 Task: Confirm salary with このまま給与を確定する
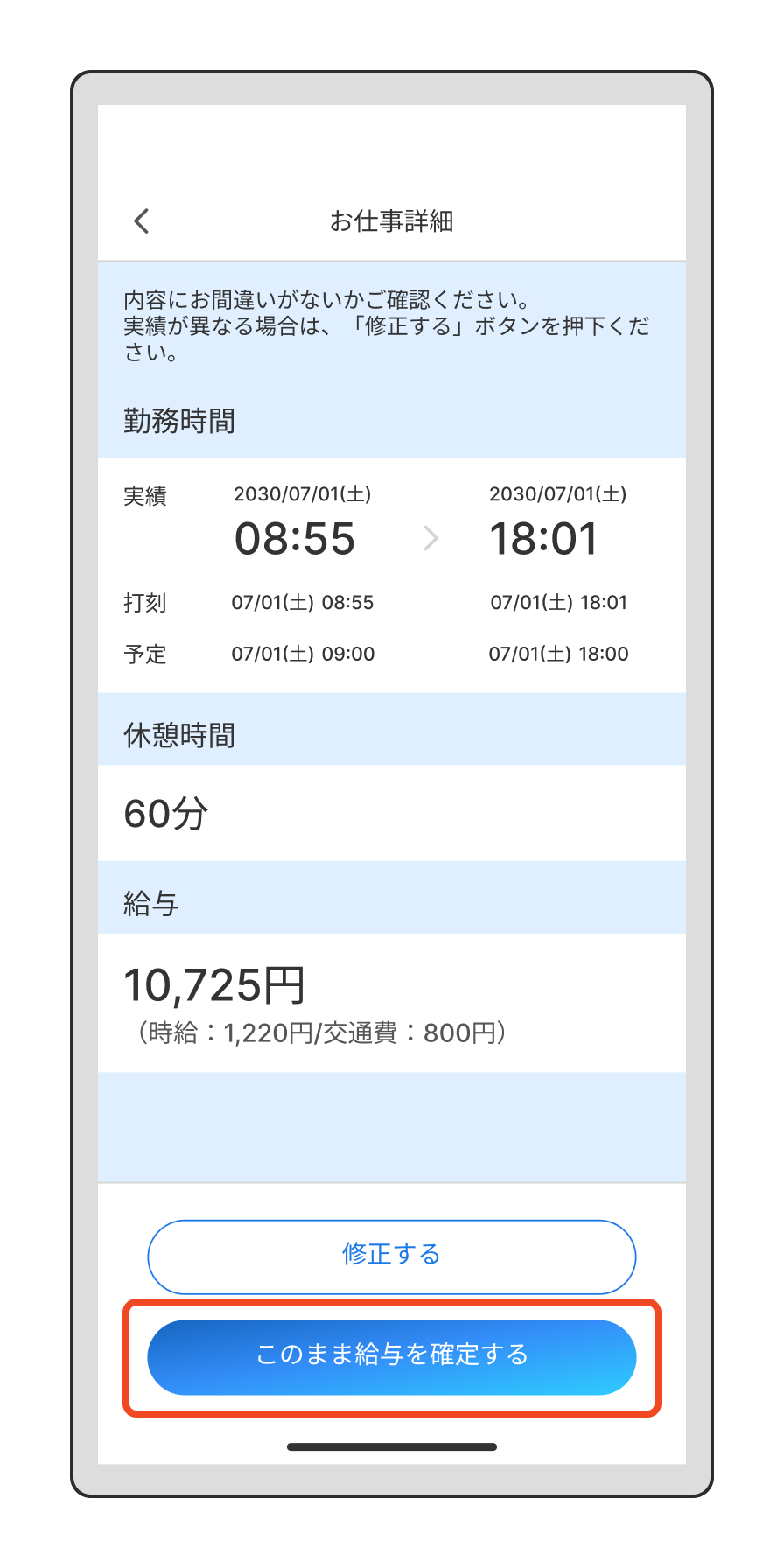[391, 1356]
